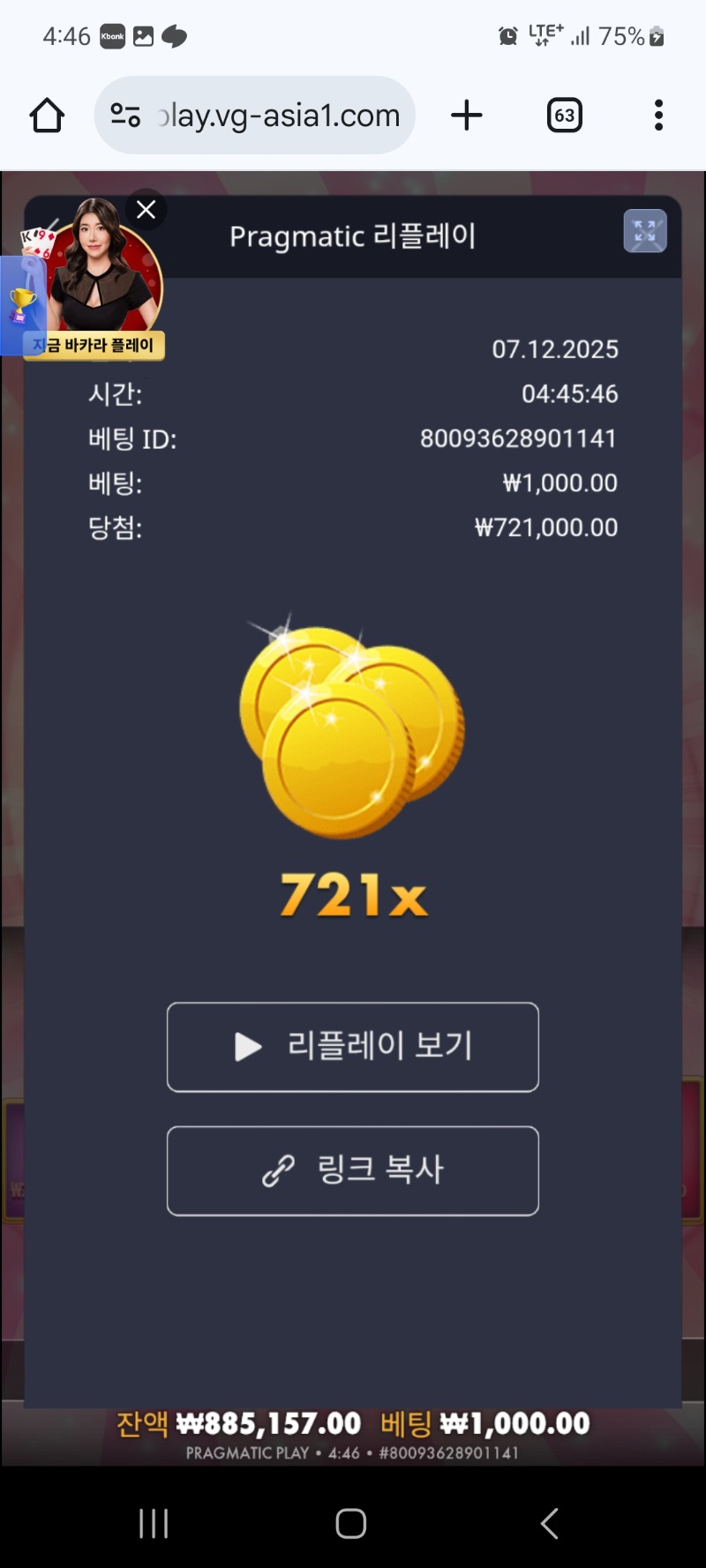
Task: Click the fullscreen expand icon on replay dialog
Action: click(645, 231)
